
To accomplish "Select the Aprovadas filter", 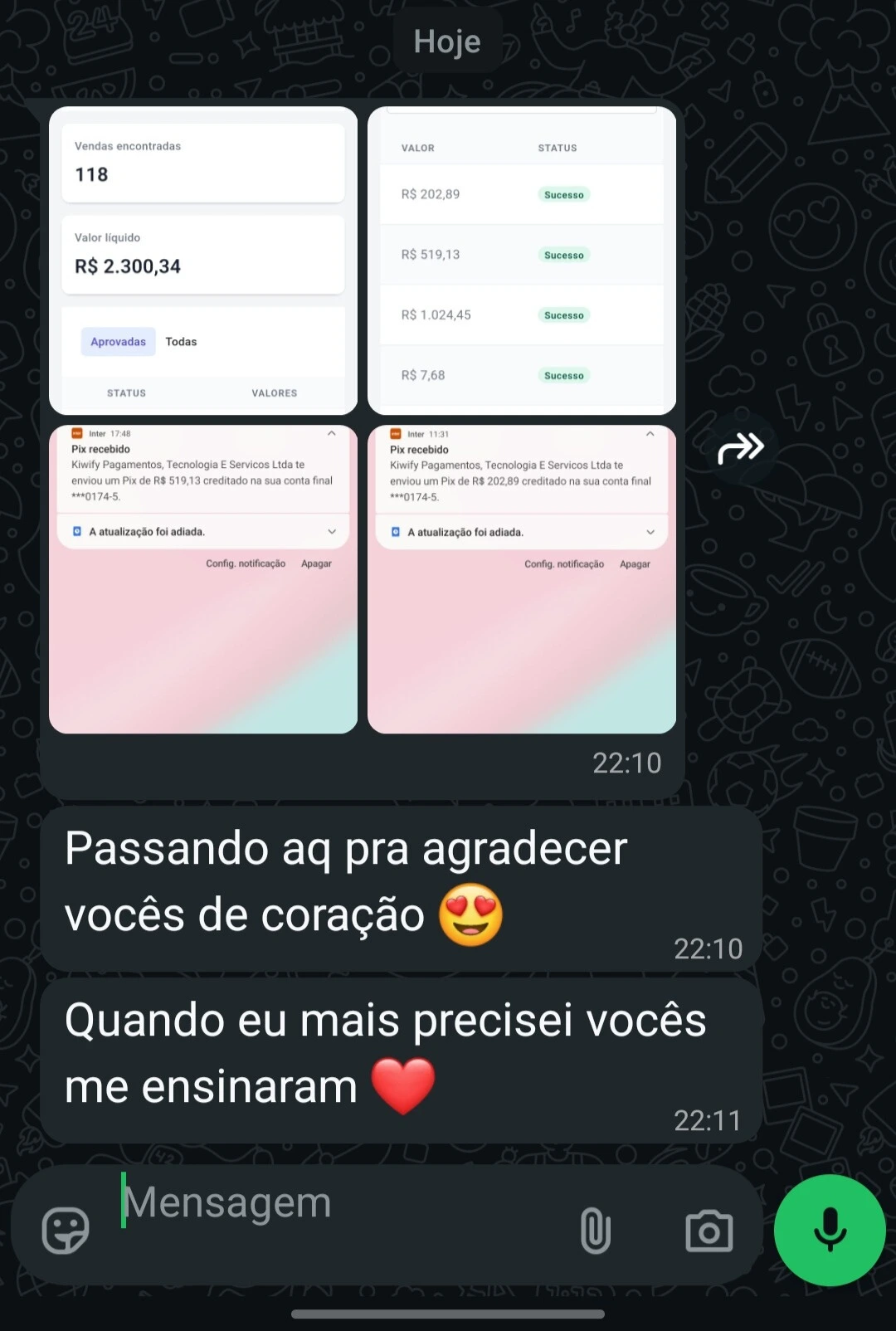I will pyautogui.click(x=117, y=341).
